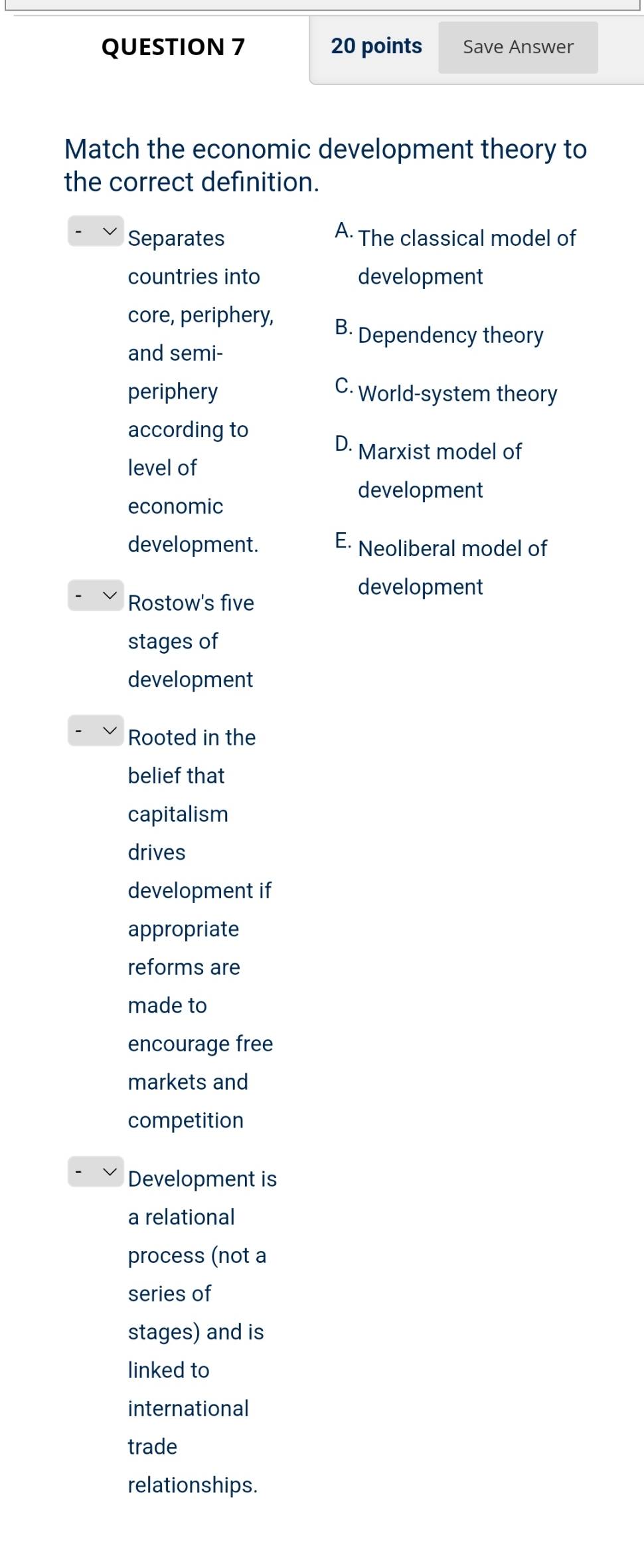
Task: Expand dropdown for free markets and competition definition
Action: click(96, 730)
